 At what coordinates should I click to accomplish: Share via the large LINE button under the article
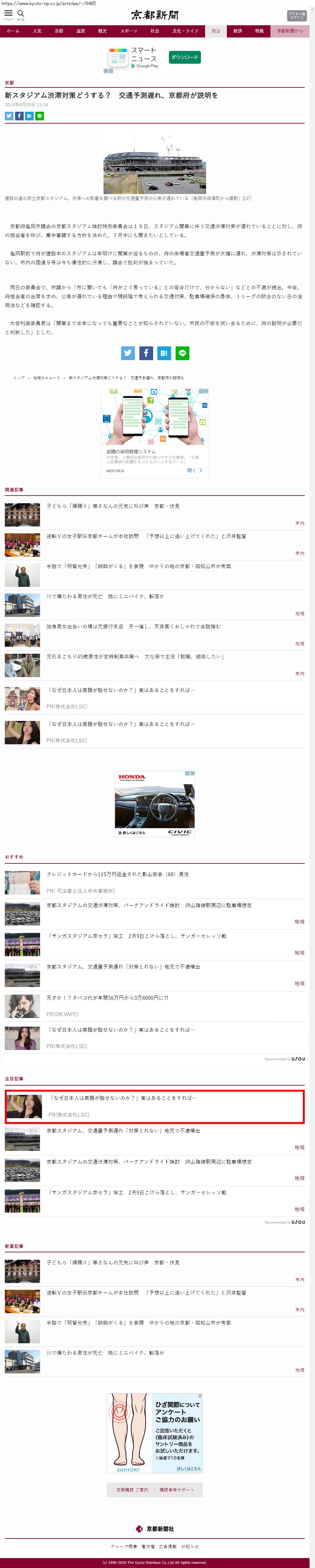coord(182,353)
